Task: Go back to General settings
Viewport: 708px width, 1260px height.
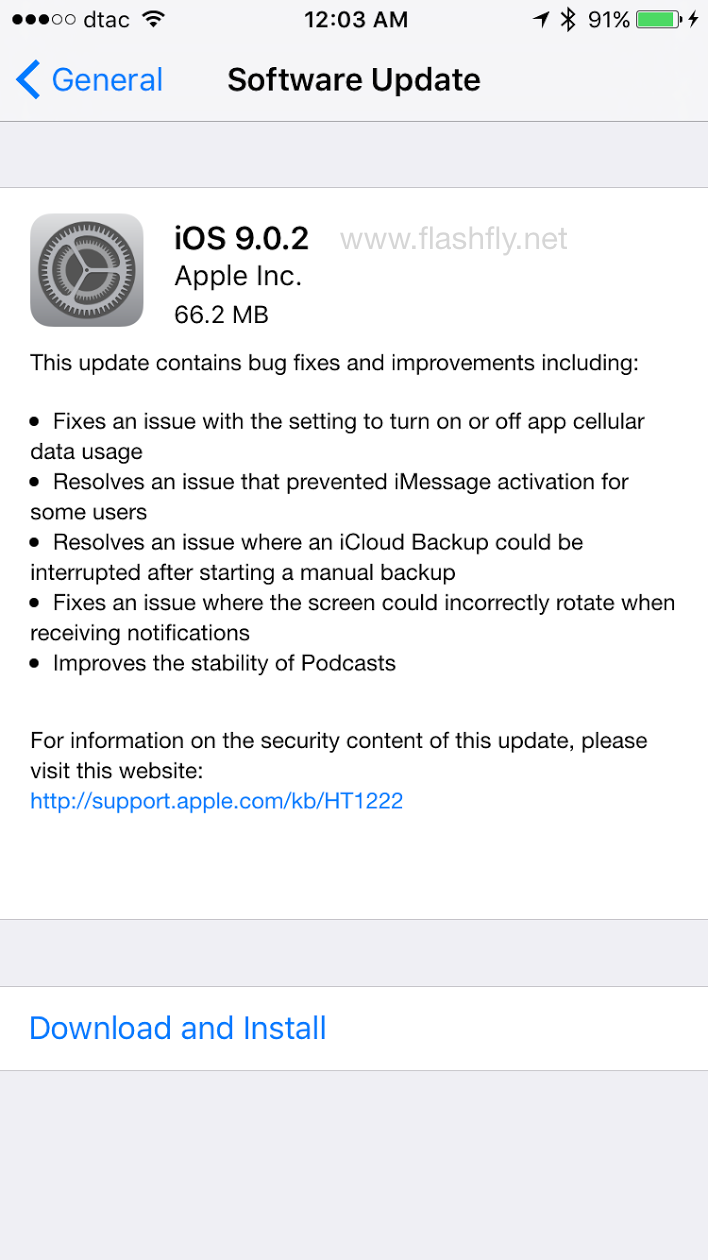Action: coord(90,80)
